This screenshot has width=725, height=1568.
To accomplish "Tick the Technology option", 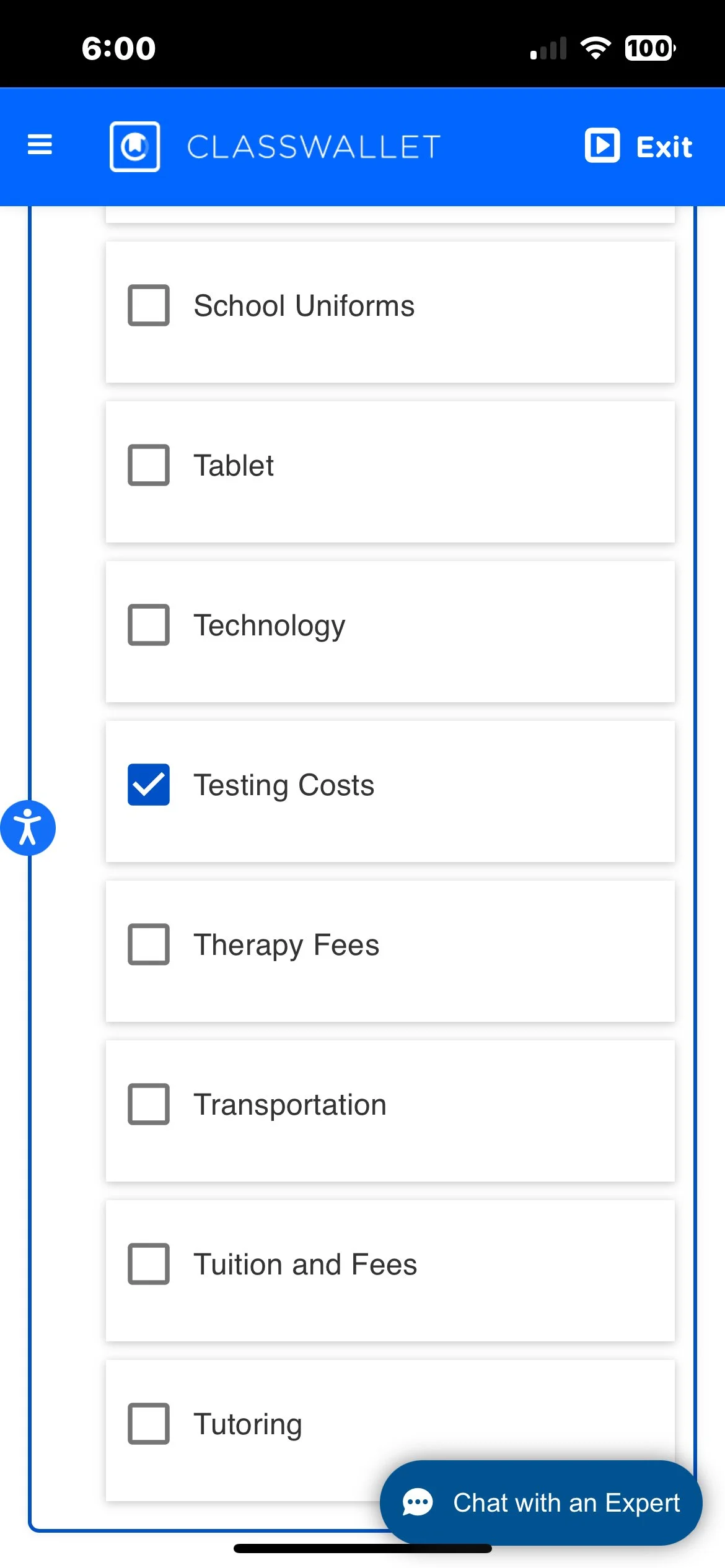I will click(149, 625).
